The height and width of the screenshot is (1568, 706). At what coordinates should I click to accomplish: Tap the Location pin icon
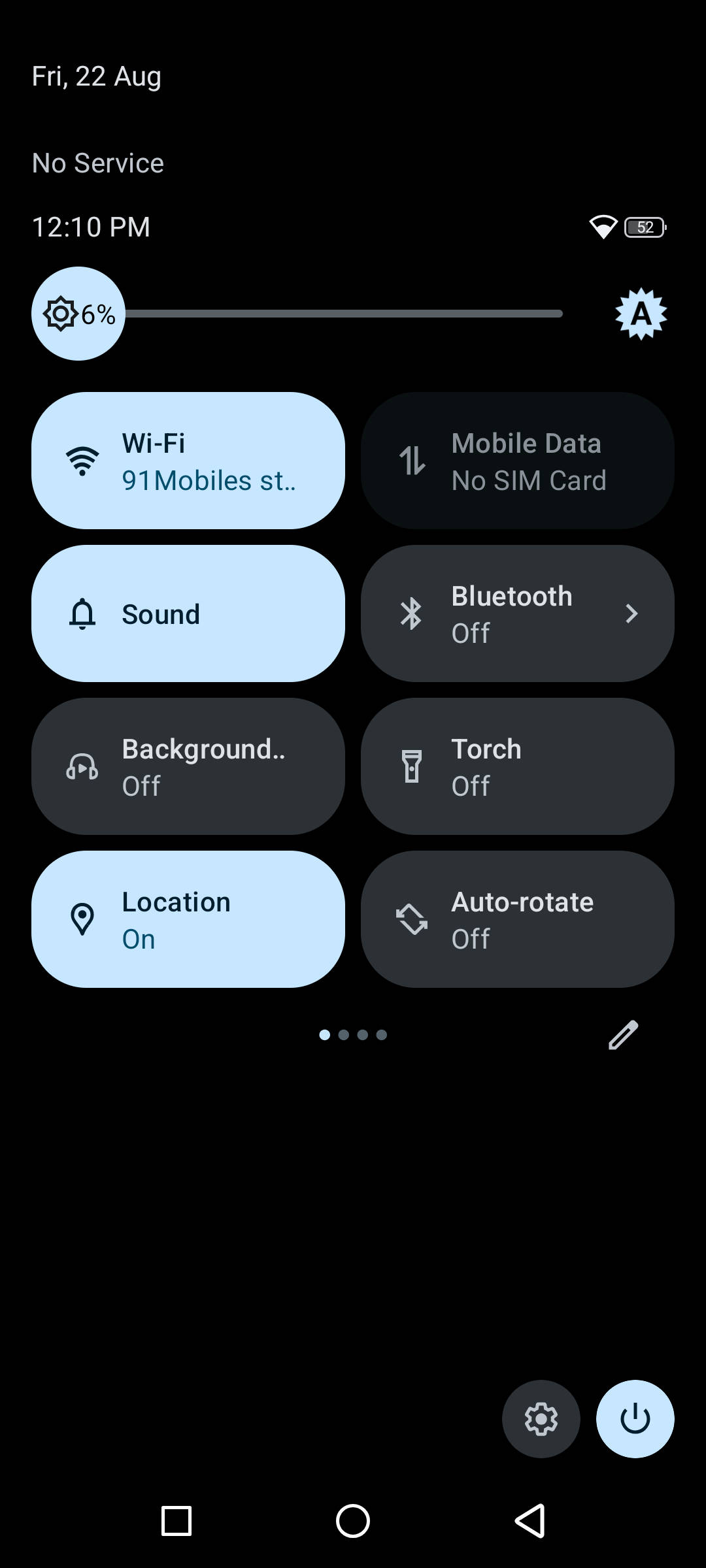[x=81, y=919]
